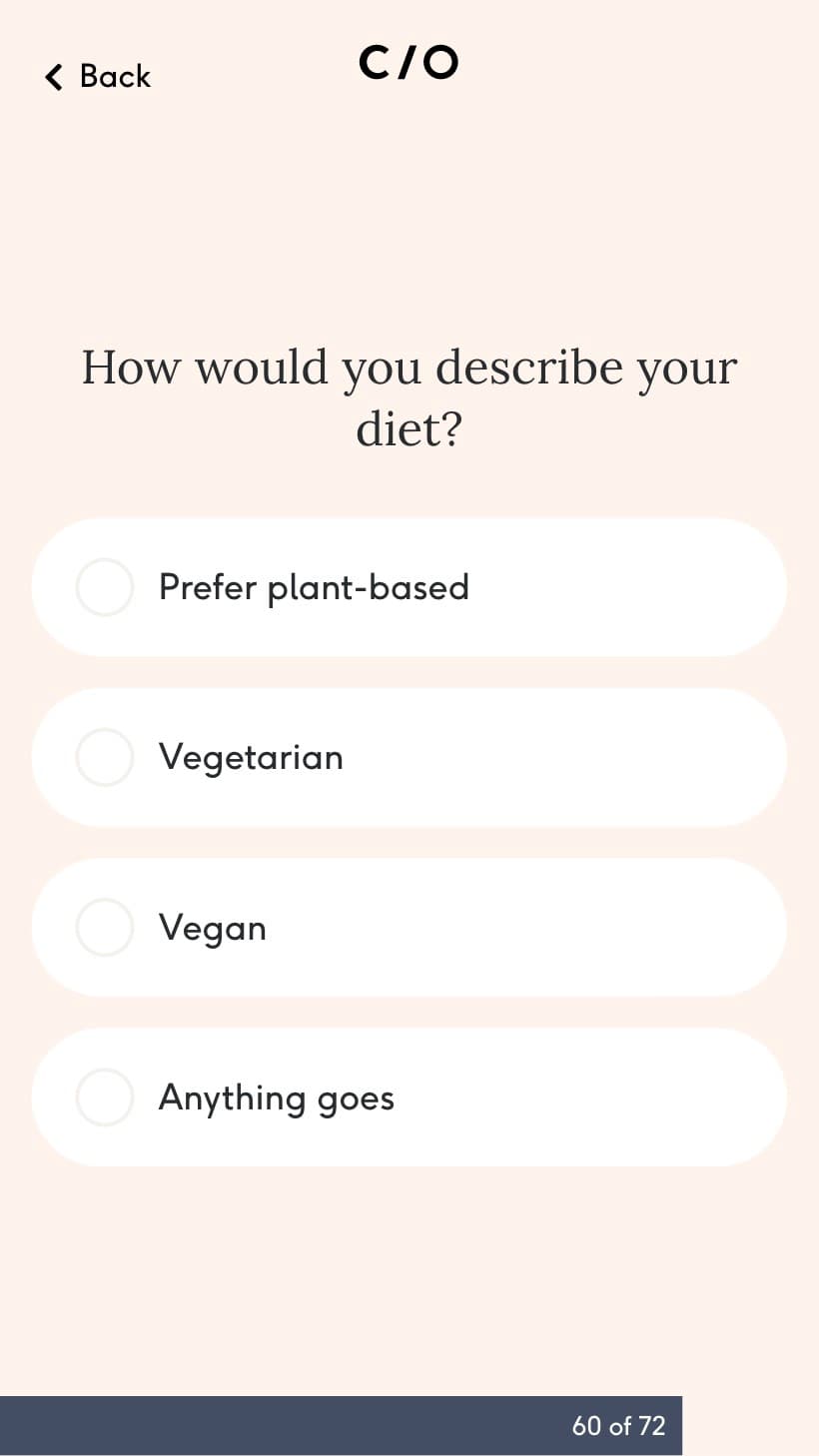Select the Prefer plant-based option

409,587
